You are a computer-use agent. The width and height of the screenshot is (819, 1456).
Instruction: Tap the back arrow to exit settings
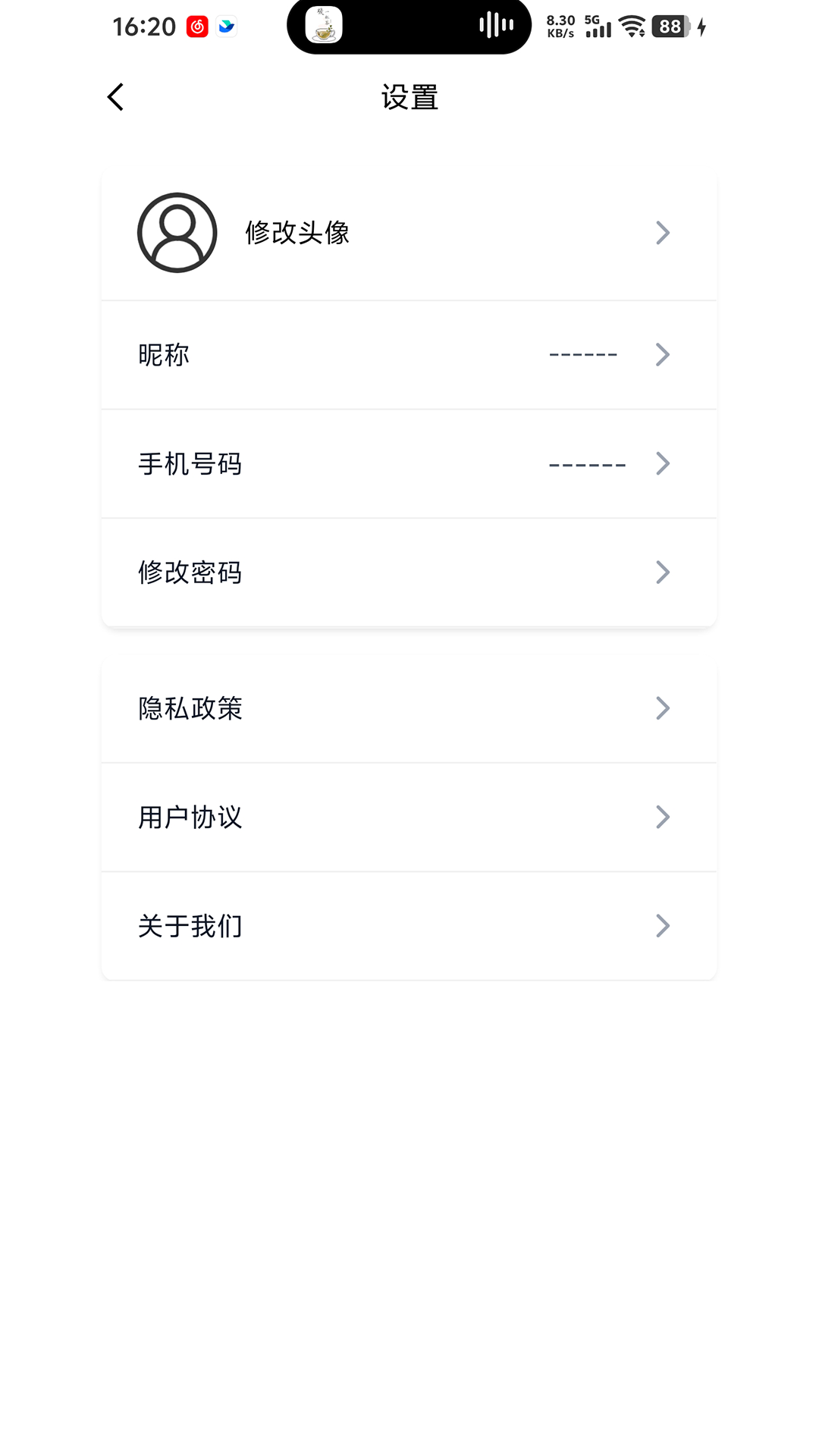click(x=115, y=97)
